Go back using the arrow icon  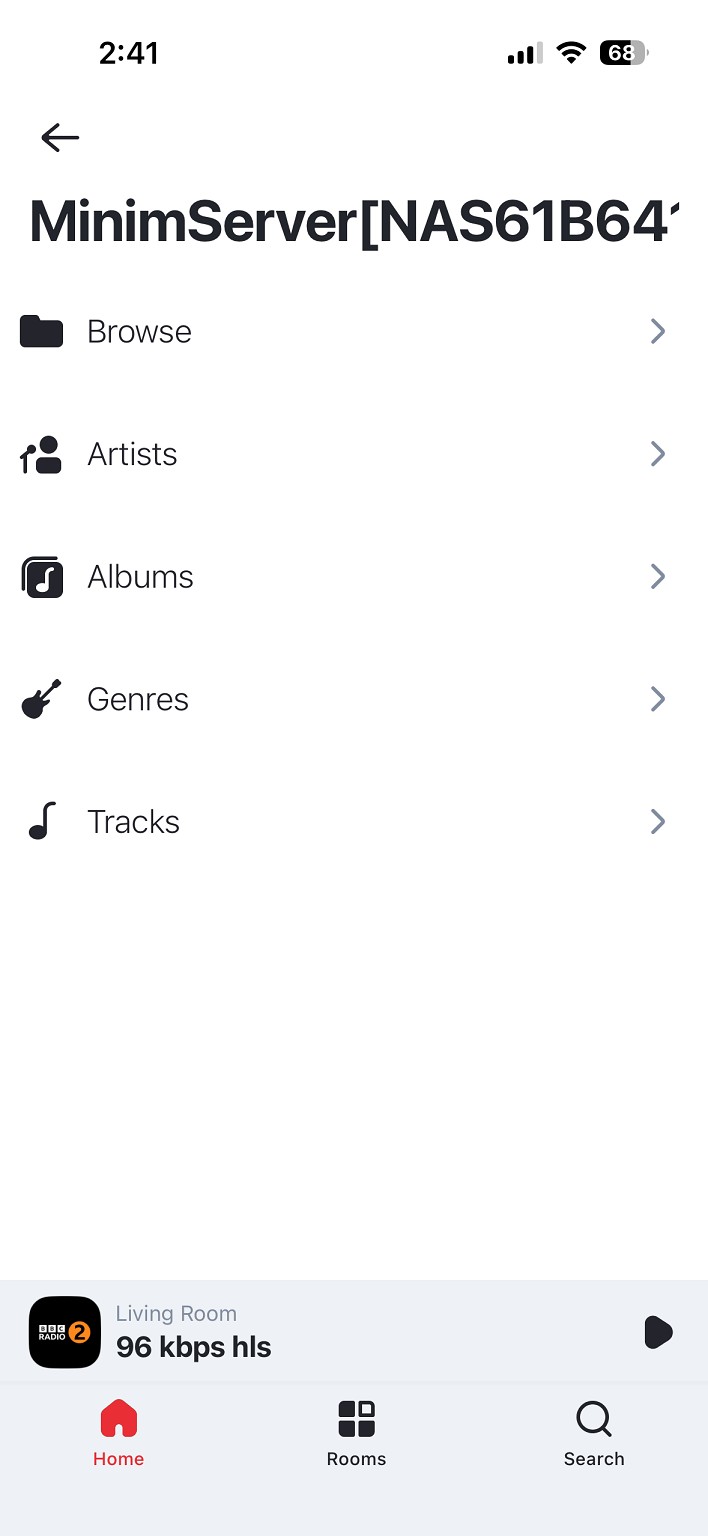tap(60, 137)
